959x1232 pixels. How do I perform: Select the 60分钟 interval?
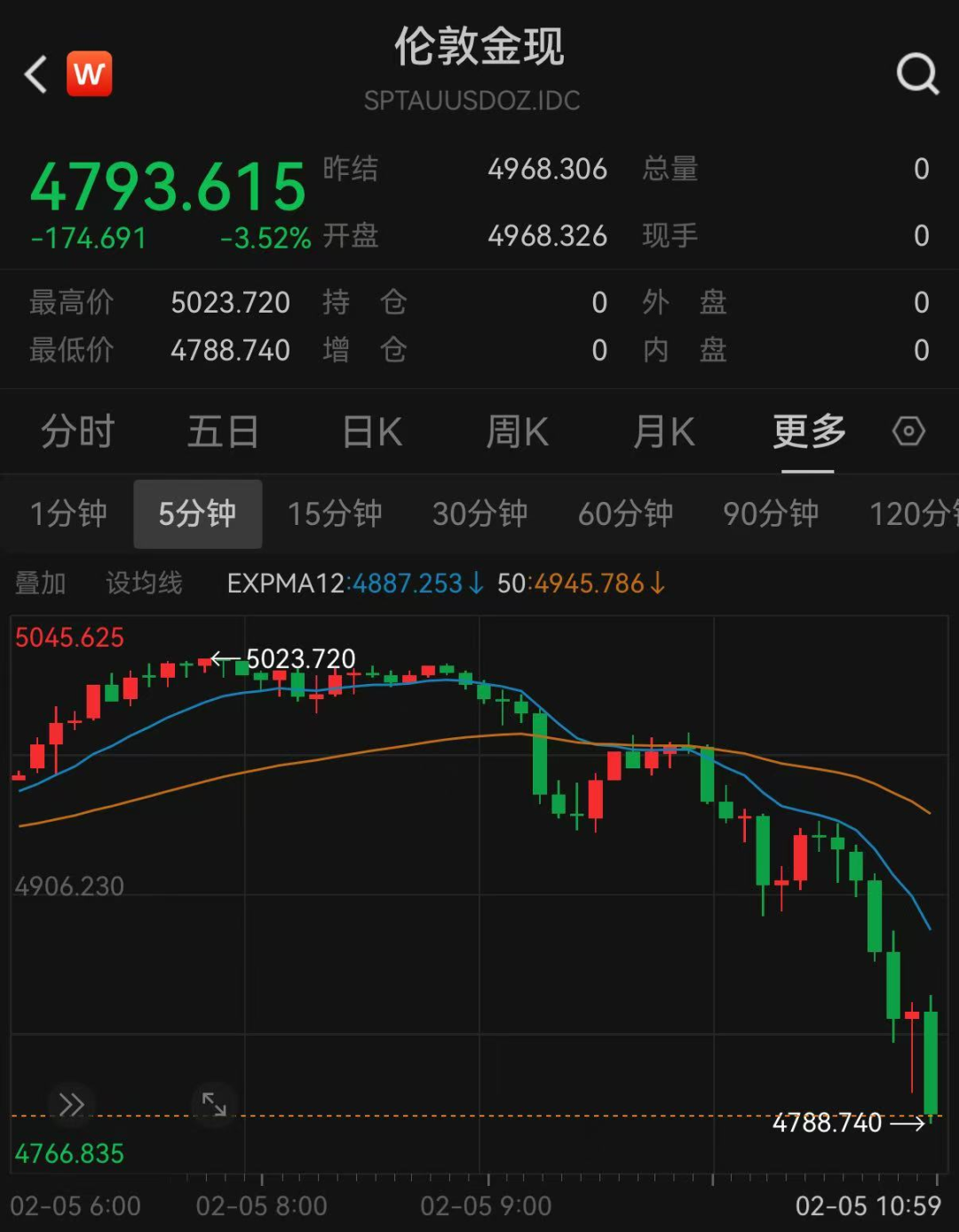[x=625, y=514]
